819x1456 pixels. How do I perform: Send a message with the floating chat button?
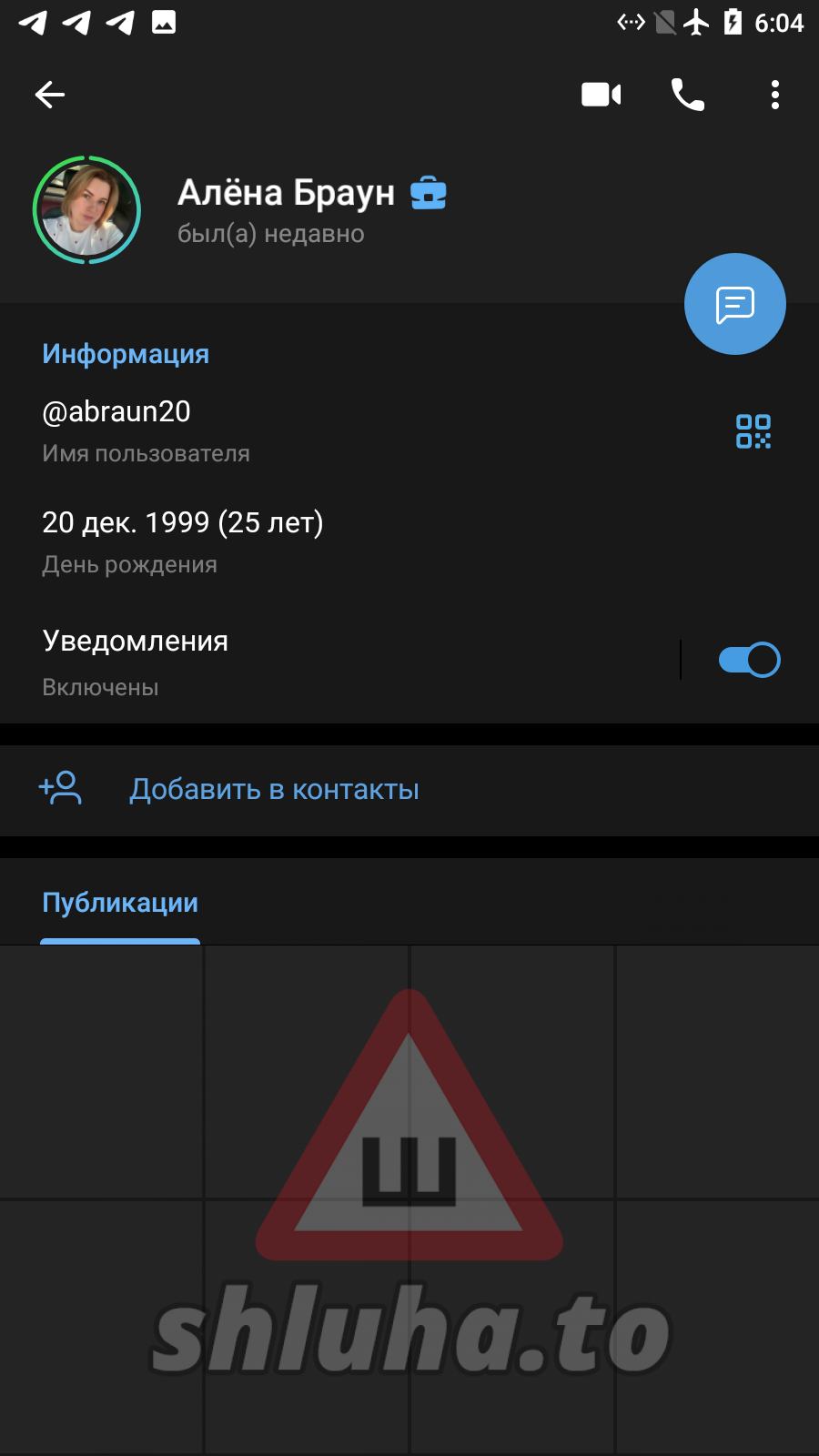(734, 304)
